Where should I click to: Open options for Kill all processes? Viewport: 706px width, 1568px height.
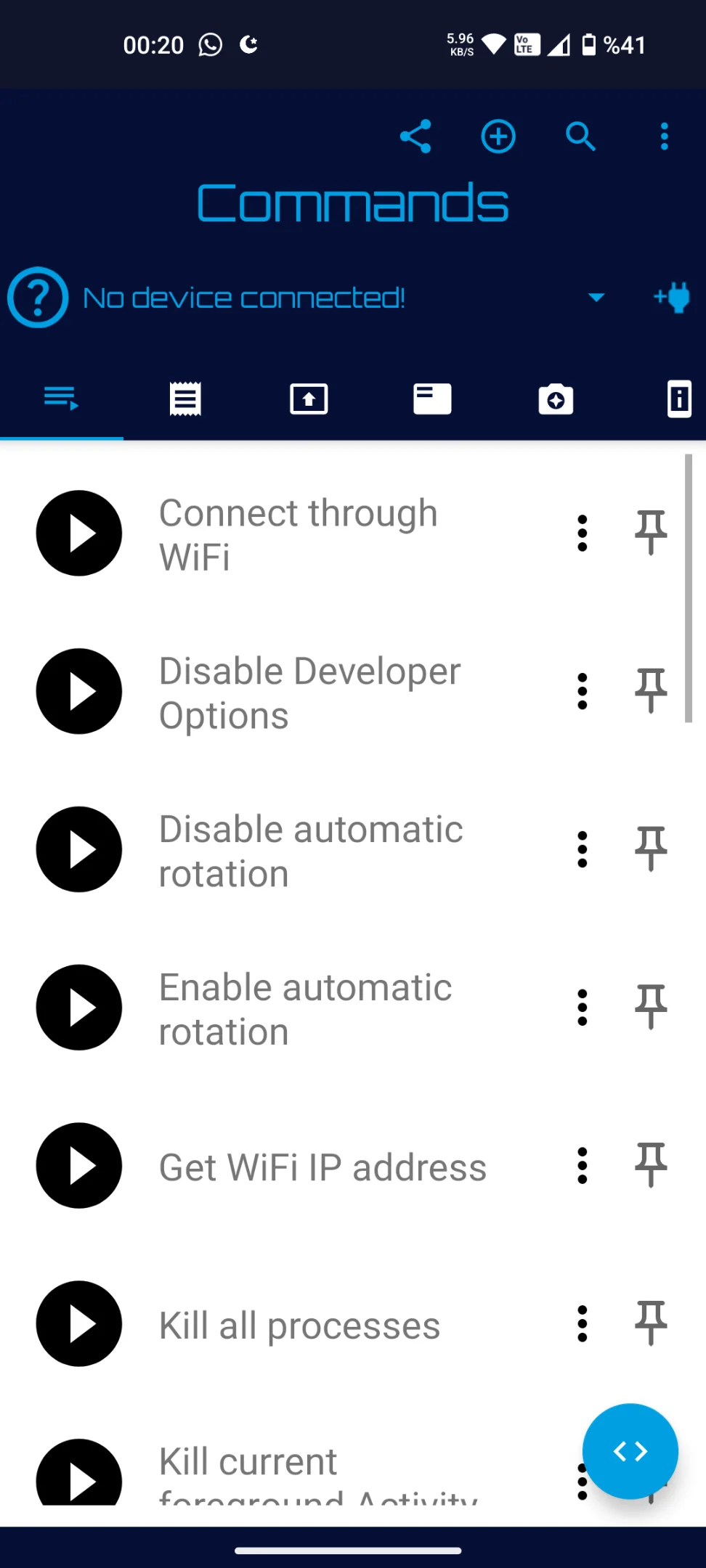582,1324
